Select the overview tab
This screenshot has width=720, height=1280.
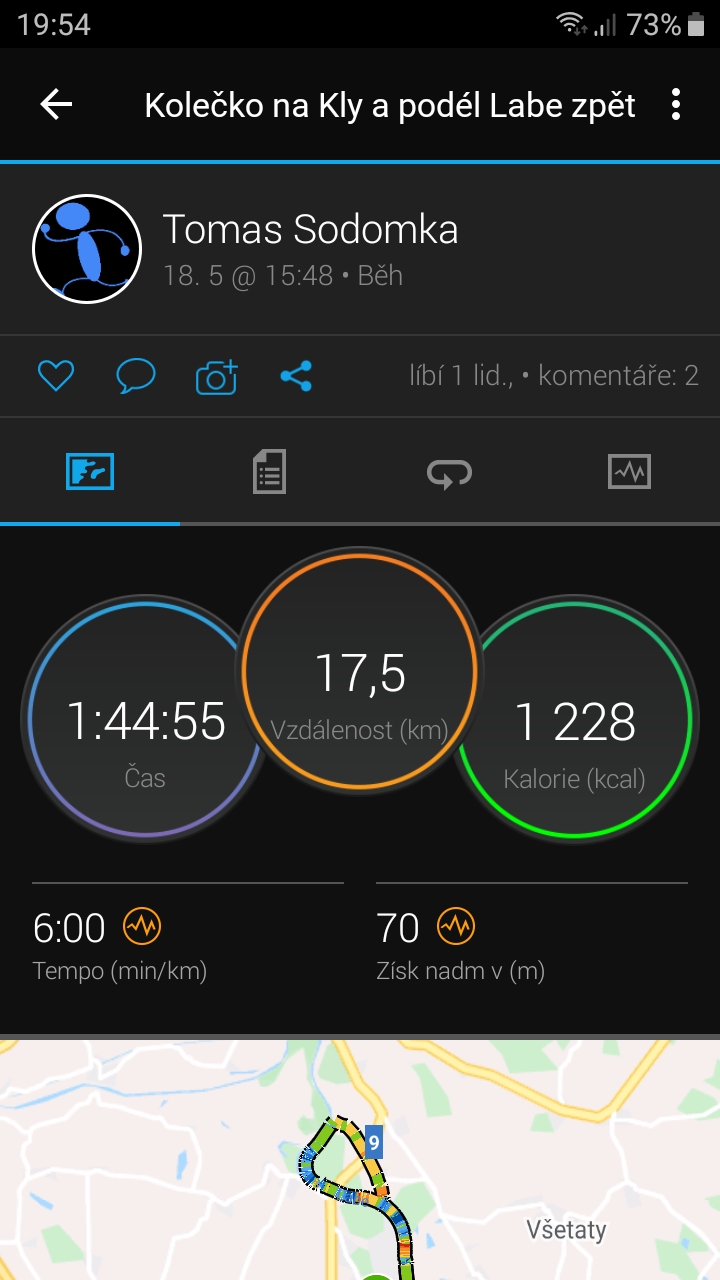[x=90, y=471]
